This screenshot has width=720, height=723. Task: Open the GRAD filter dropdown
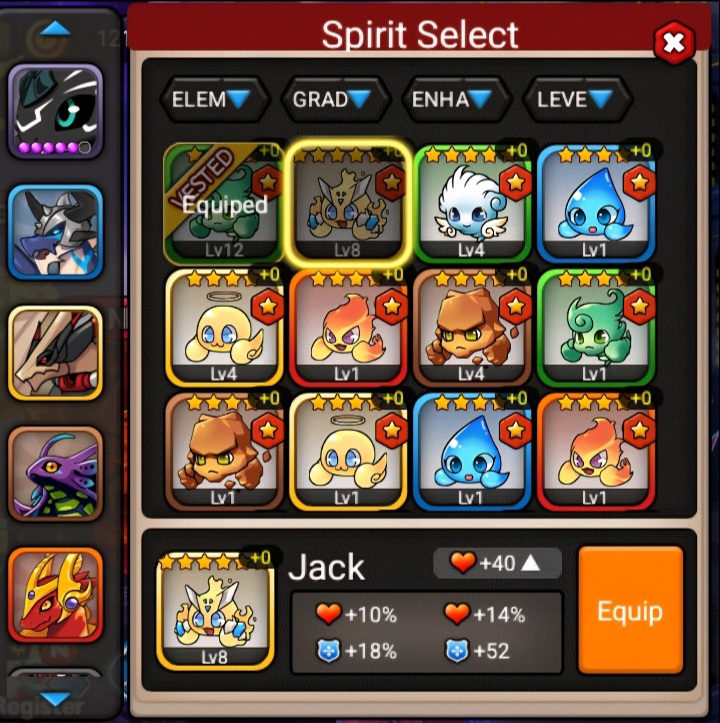[x=331, y=99]
